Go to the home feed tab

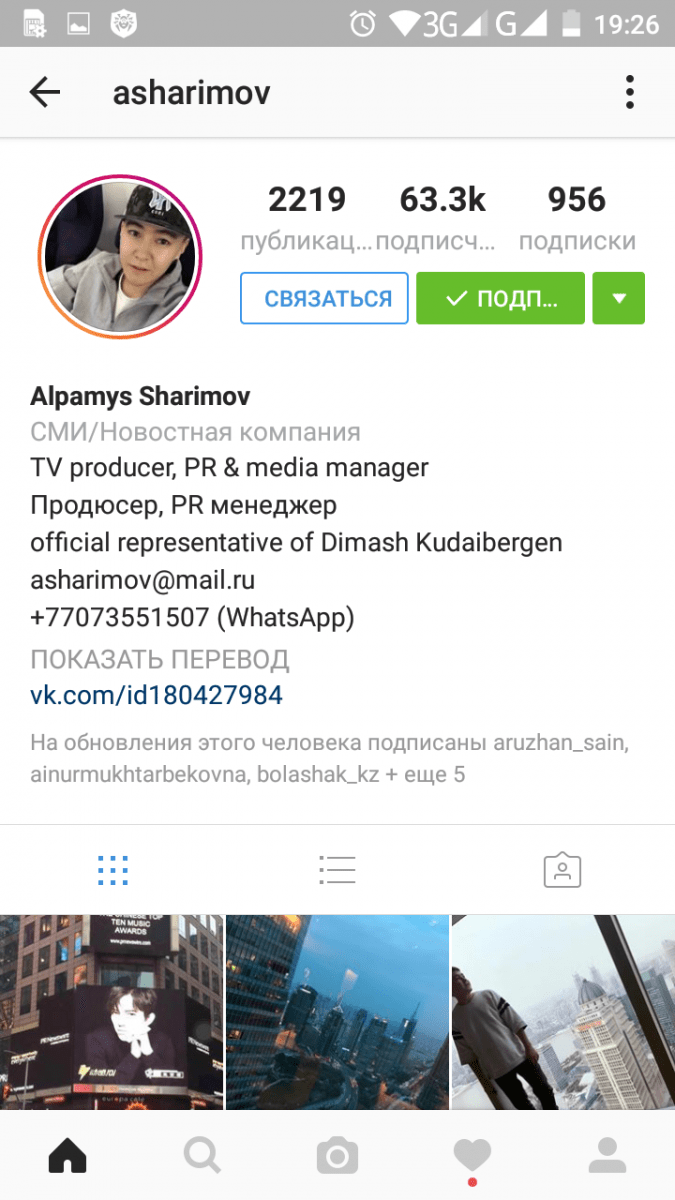coord(68,1157)
